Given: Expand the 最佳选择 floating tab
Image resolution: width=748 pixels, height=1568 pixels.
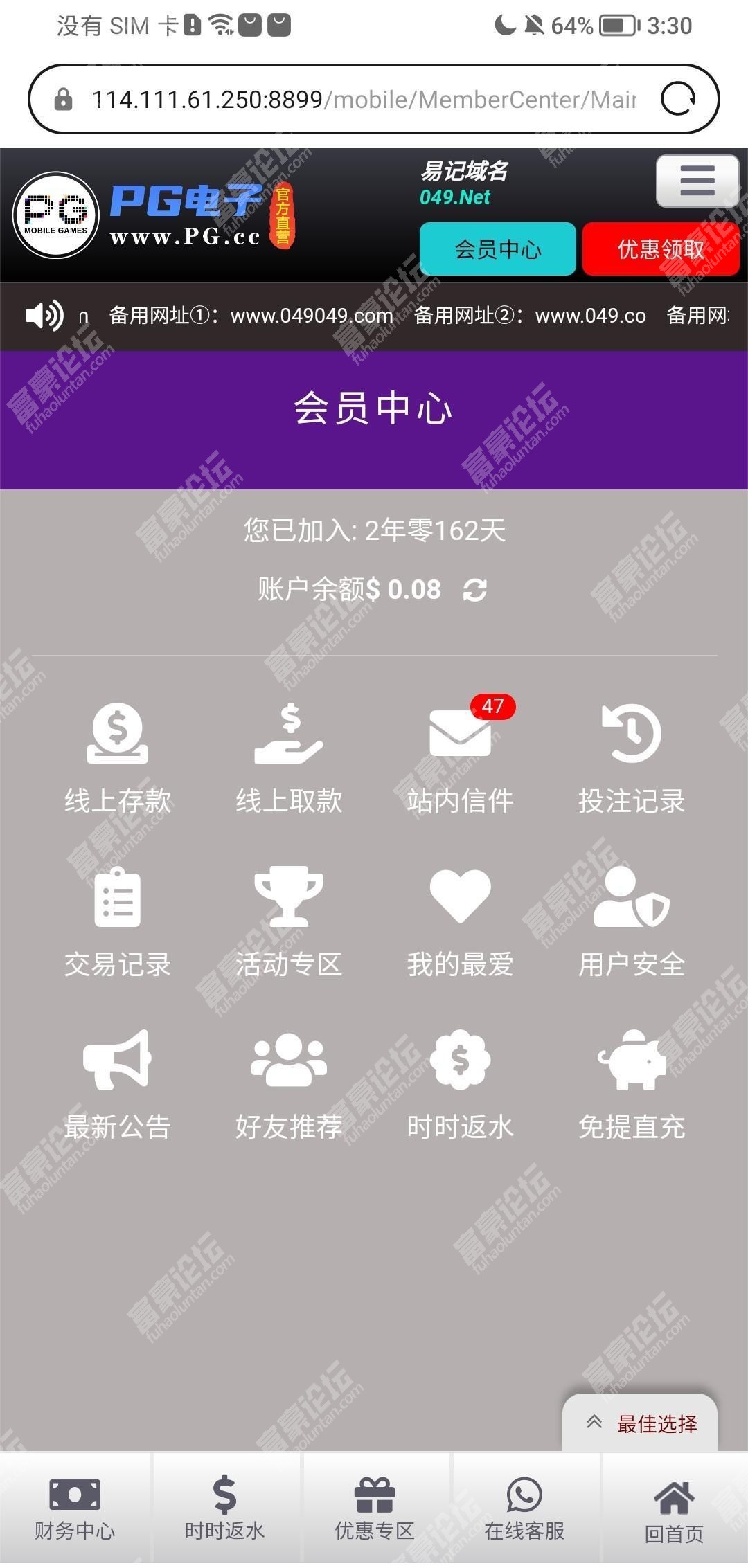Looking at the screenshot, I should tap(640, 1424).
